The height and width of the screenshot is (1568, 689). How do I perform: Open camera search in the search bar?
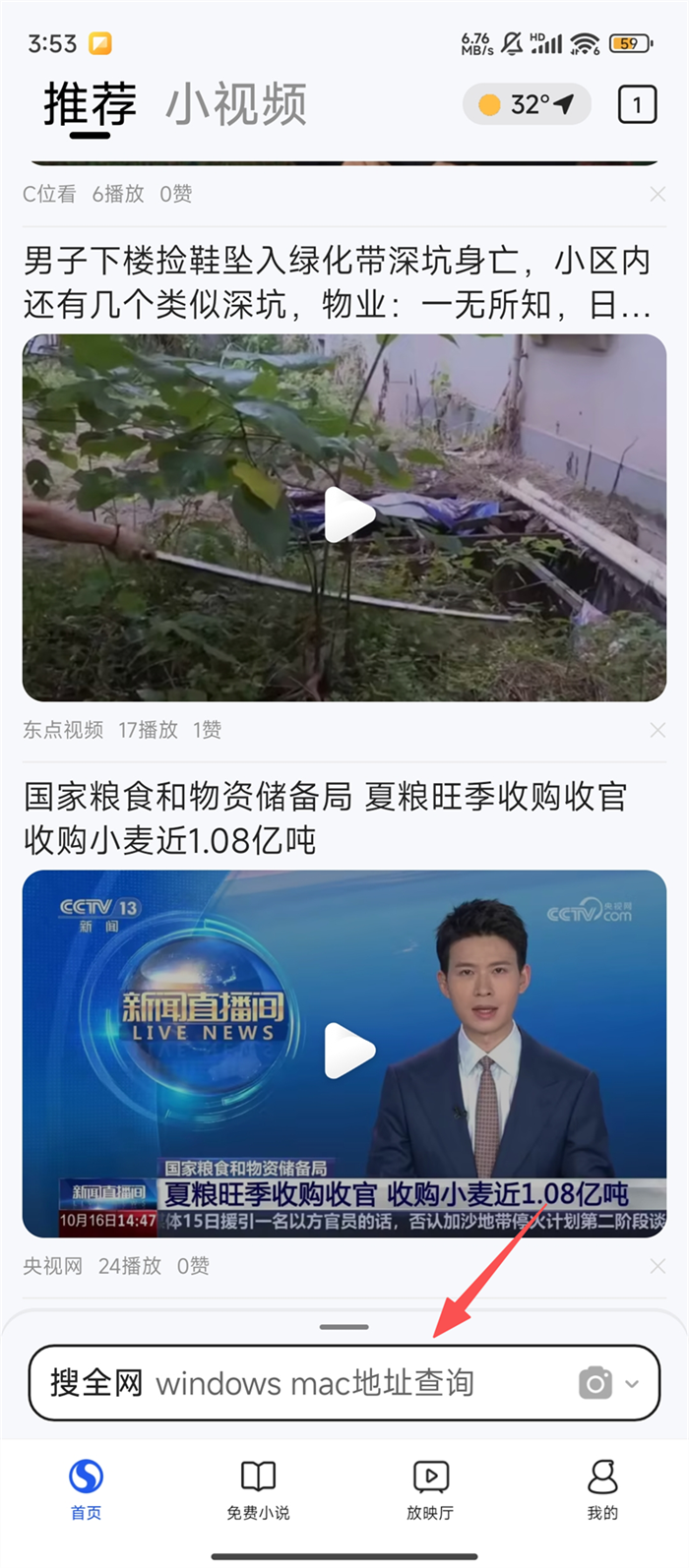coord(595,1383)
